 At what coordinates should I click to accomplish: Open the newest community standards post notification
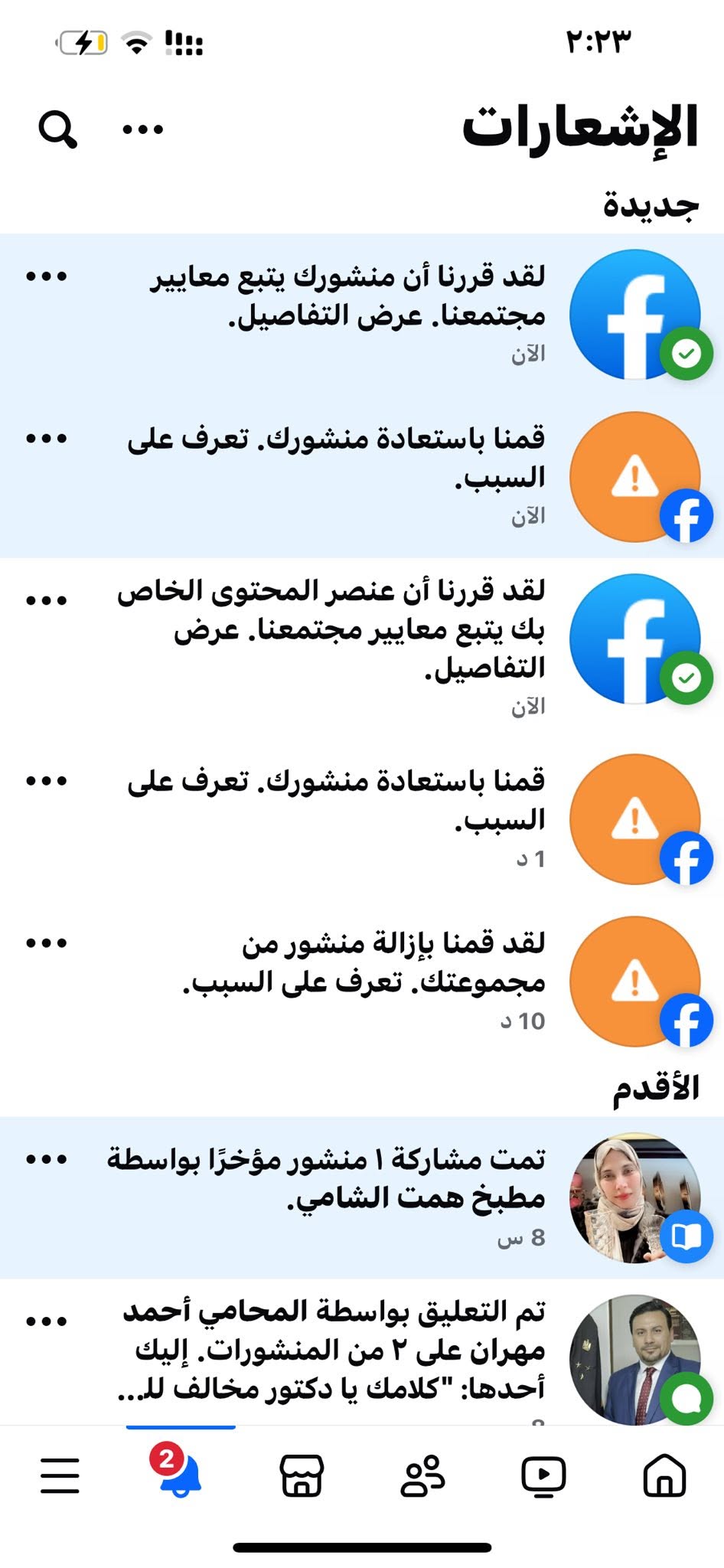pos(362,315)
